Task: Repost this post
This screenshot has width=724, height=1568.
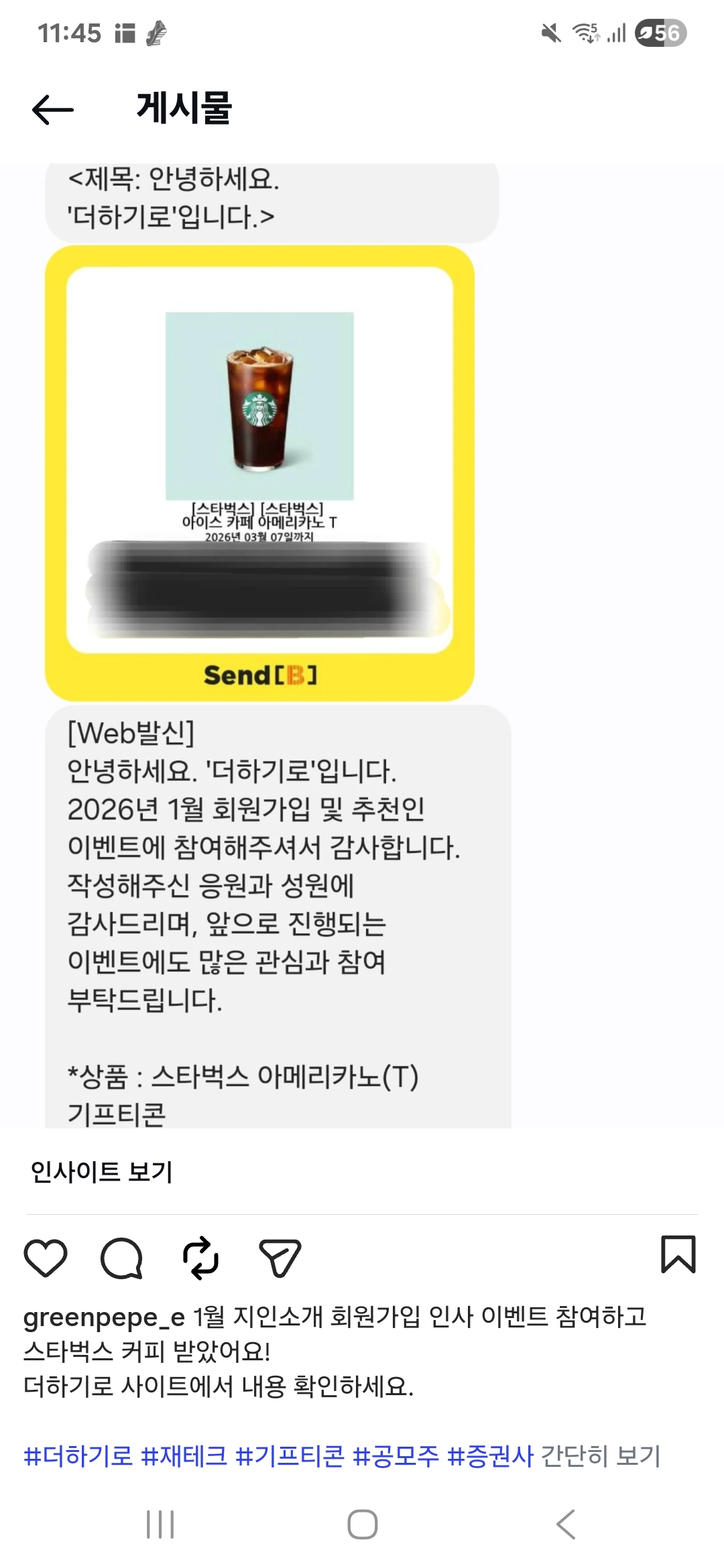Action: (200, 1257)
